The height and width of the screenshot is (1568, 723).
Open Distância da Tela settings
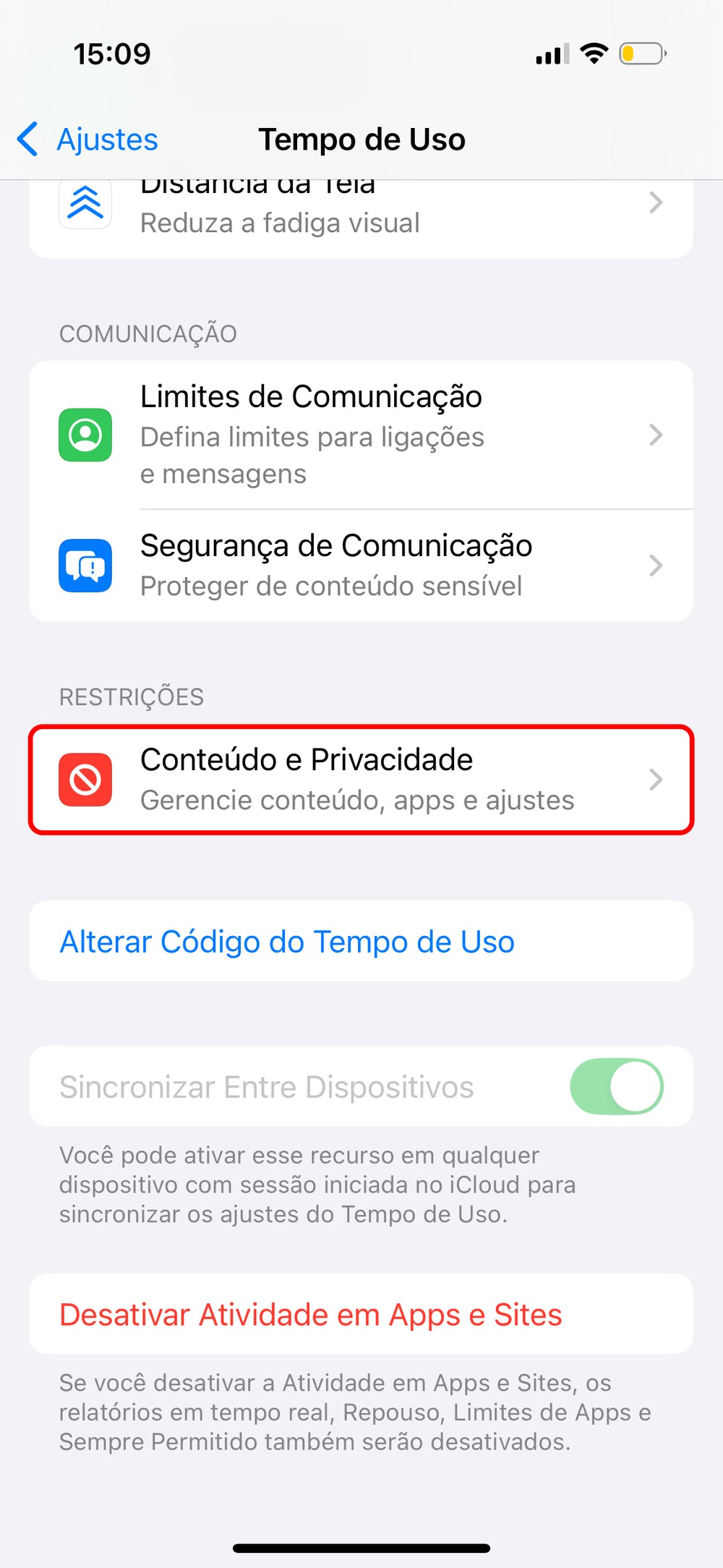(360, 217)
